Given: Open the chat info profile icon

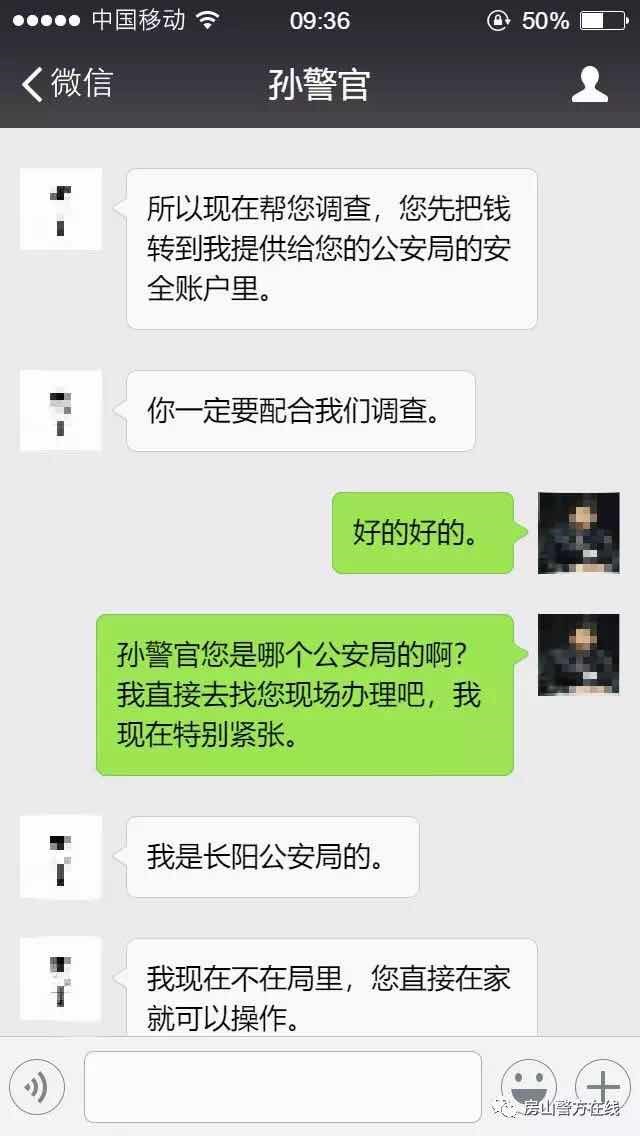Looking at the screenshot, I should [x=590, y=84].
